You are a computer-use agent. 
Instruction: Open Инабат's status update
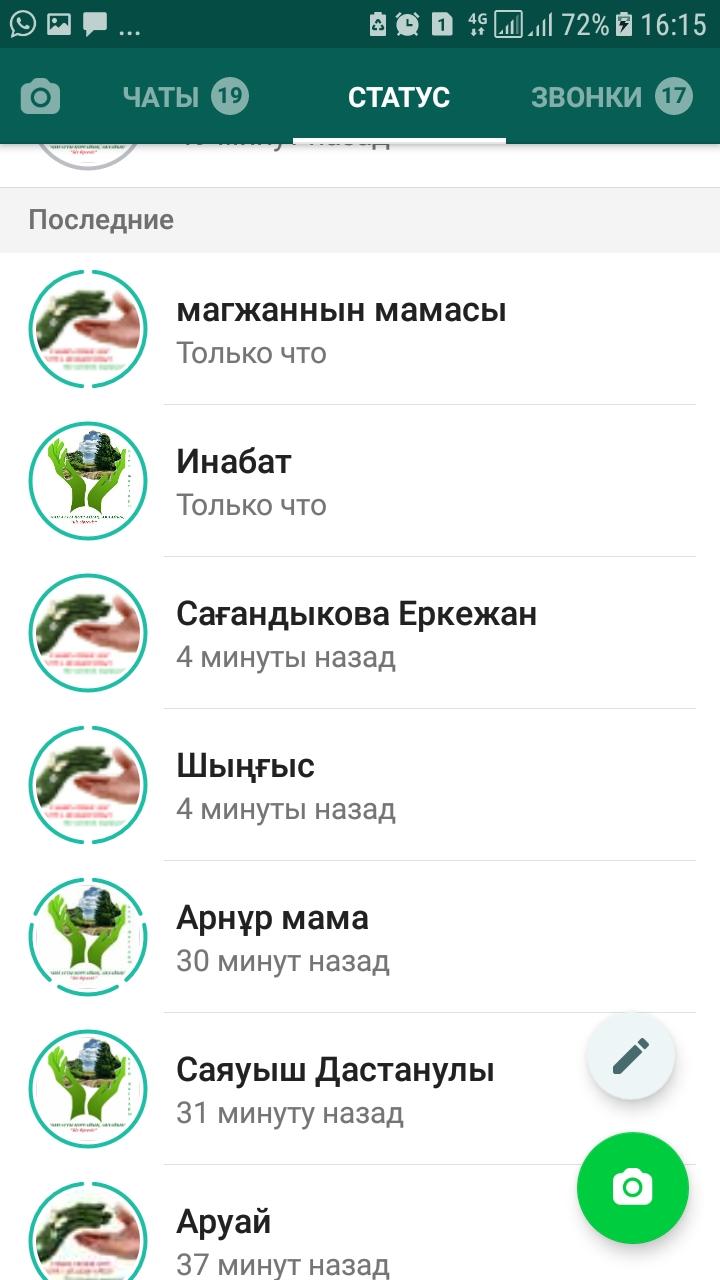pyautogui.click(x=360, y=481)
